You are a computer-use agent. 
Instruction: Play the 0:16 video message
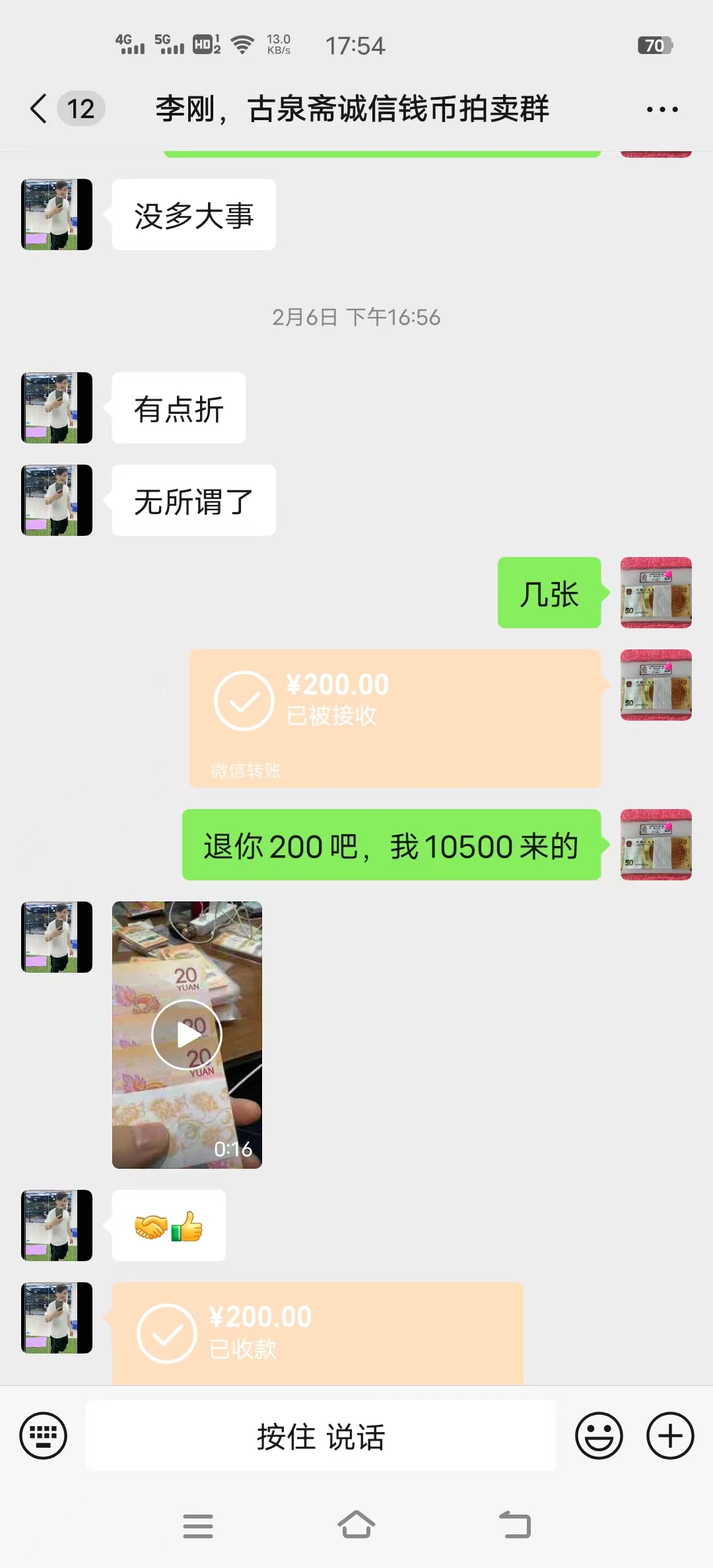point(187,1035)
